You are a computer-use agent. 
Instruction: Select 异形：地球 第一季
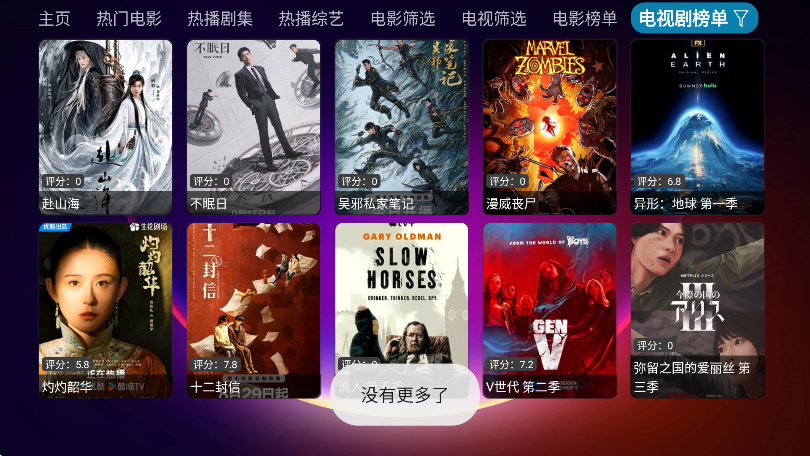(x=697, y=126)
